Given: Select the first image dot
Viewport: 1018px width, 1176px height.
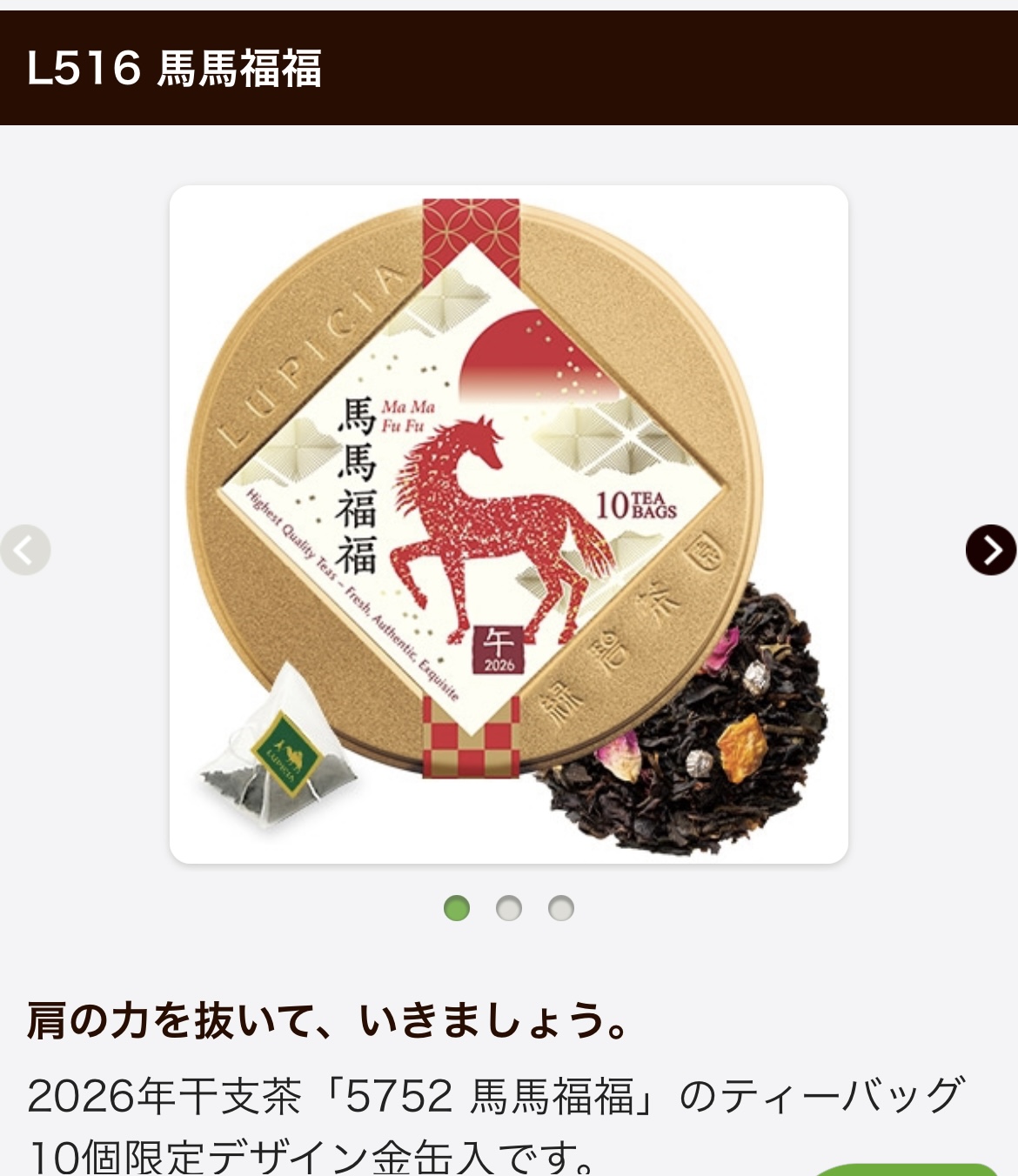Looking at the screenshot, I should 457,908.
